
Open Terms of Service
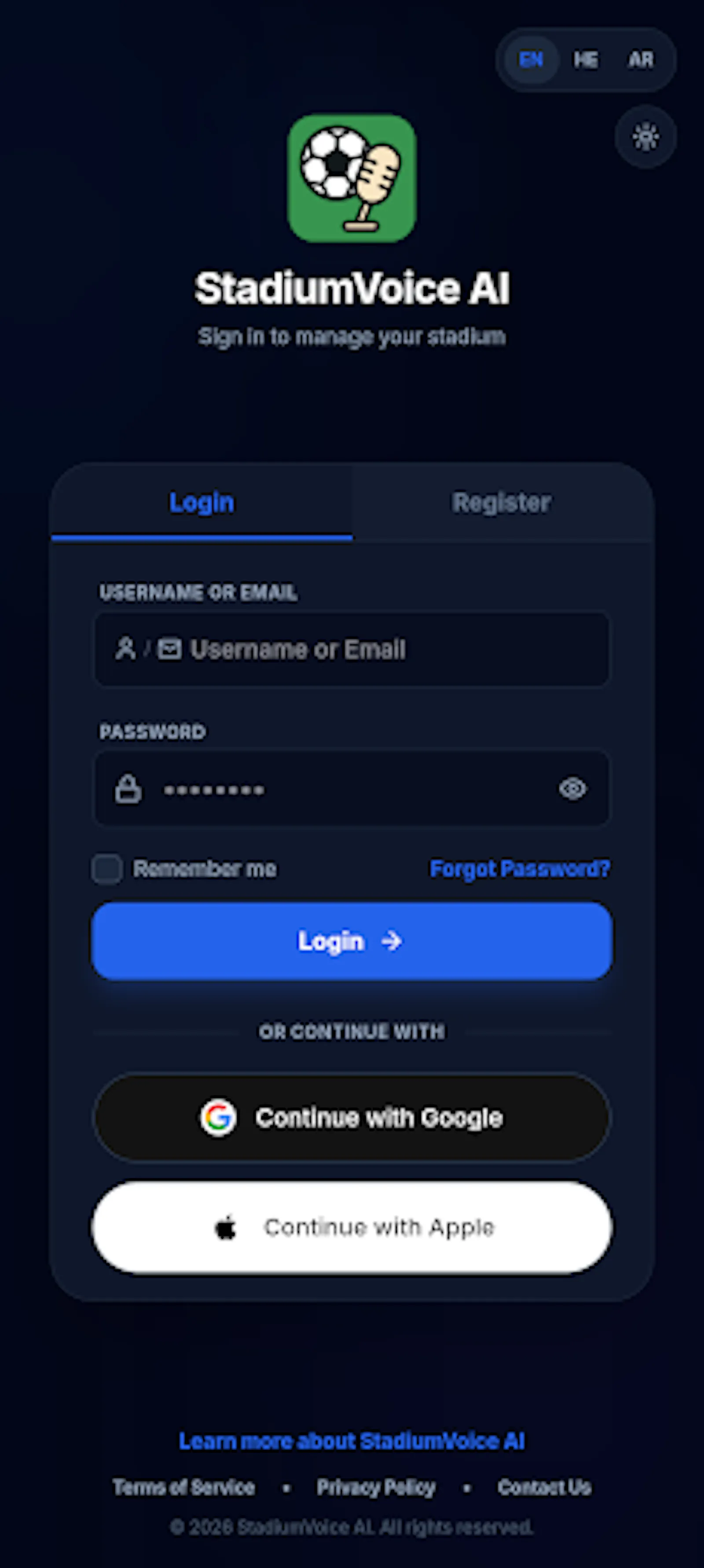coord(184,1487)
